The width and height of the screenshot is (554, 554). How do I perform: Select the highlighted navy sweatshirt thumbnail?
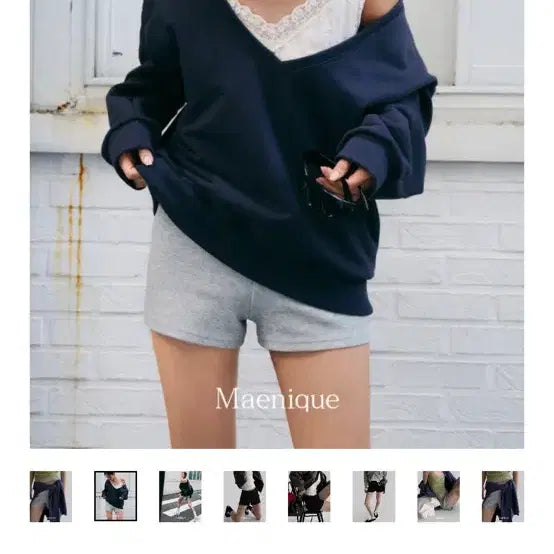pos(116,496)
